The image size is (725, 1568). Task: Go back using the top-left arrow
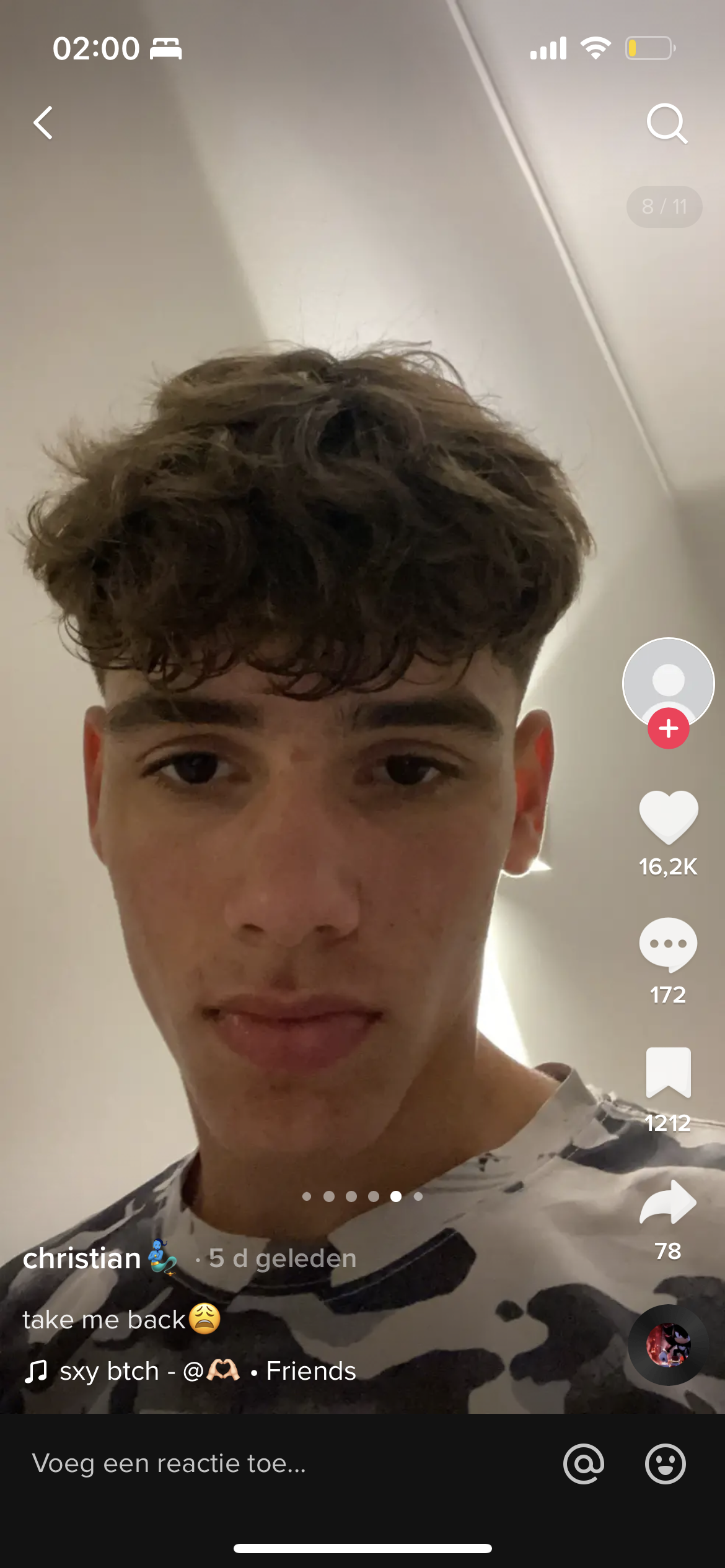click(x=43, y=123)
